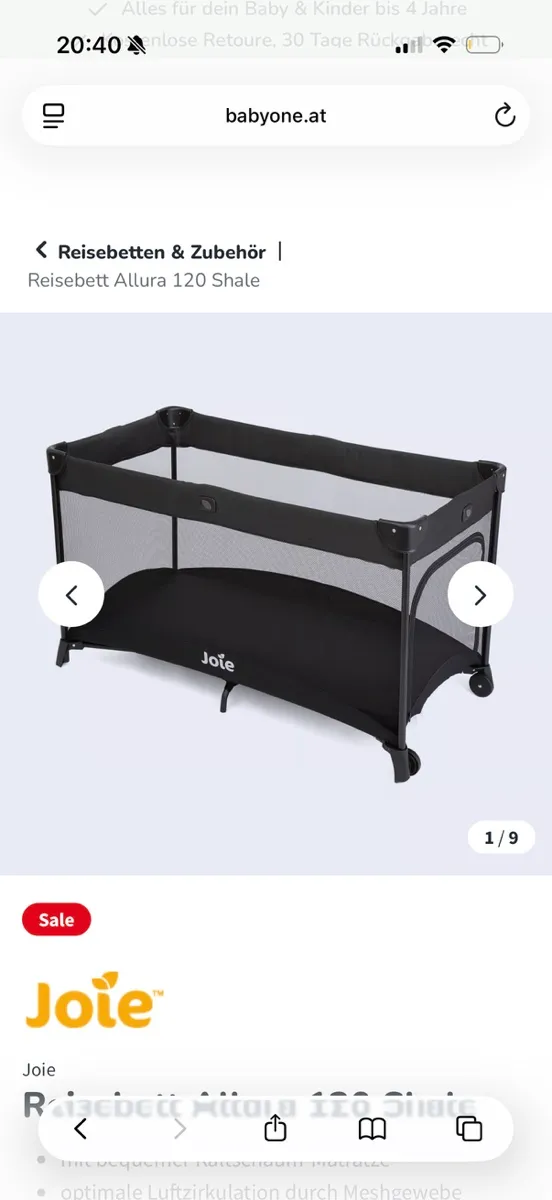
Task: Tap the babyone.at address field
Action: tap(276, 115)
